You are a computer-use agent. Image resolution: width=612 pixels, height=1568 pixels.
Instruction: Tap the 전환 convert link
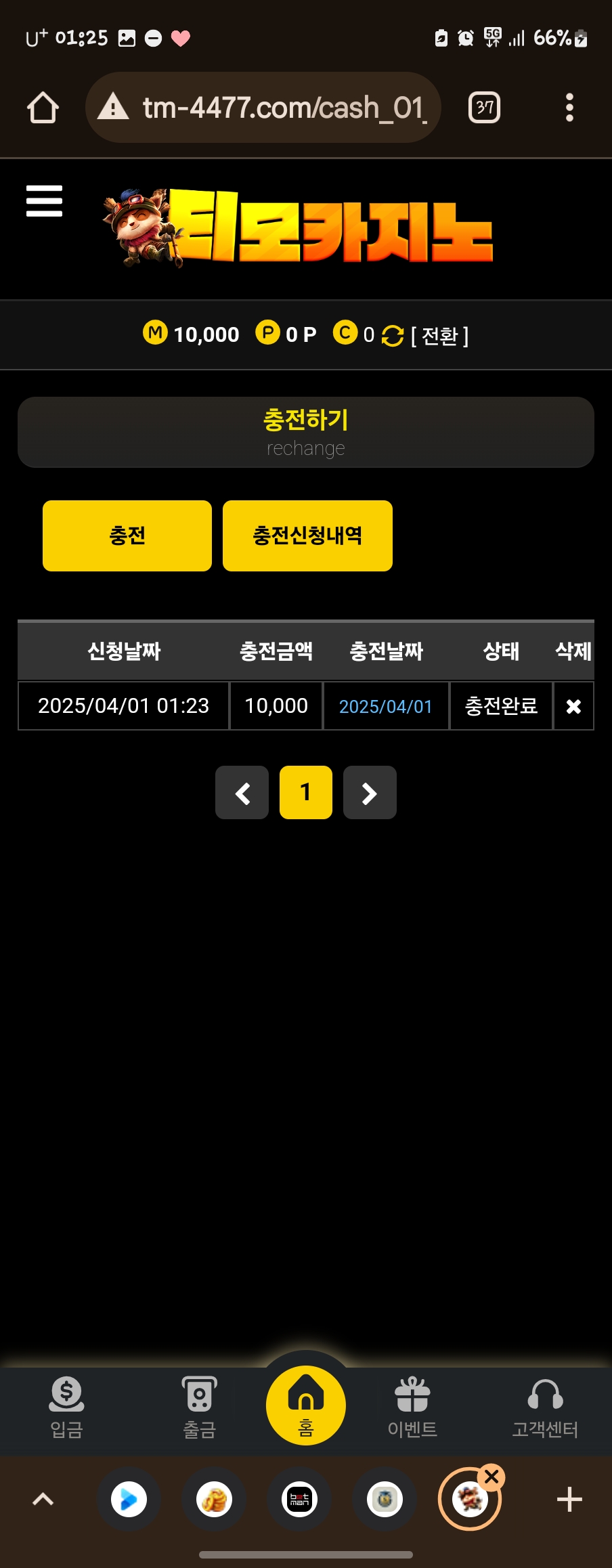pyautogui.click(x=439, y=335)
